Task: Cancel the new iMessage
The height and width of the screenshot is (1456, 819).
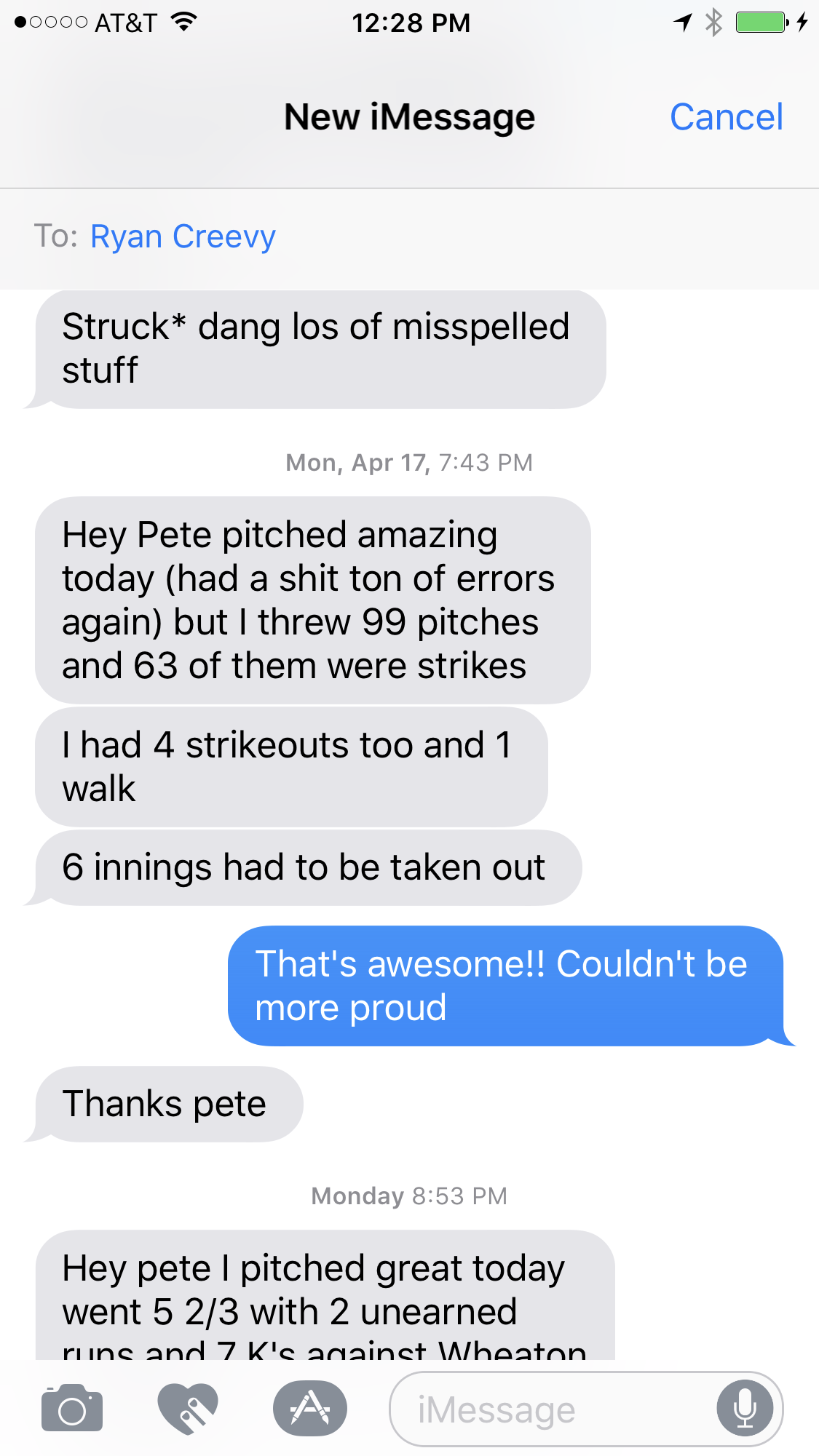Action: pos(726,117)
